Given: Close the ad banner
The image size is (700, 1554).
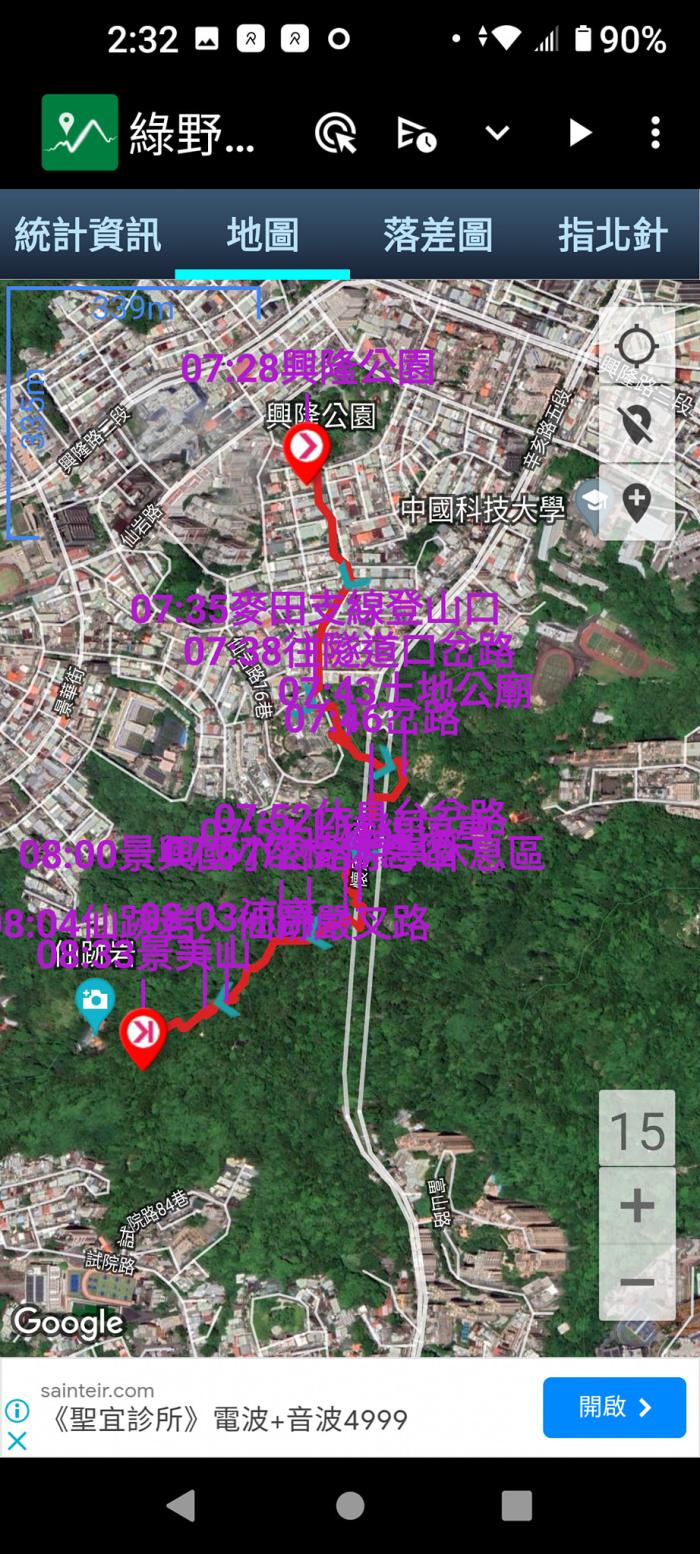Looking at the screenshot, I should pyautogui.click(x=17, y=1441).
